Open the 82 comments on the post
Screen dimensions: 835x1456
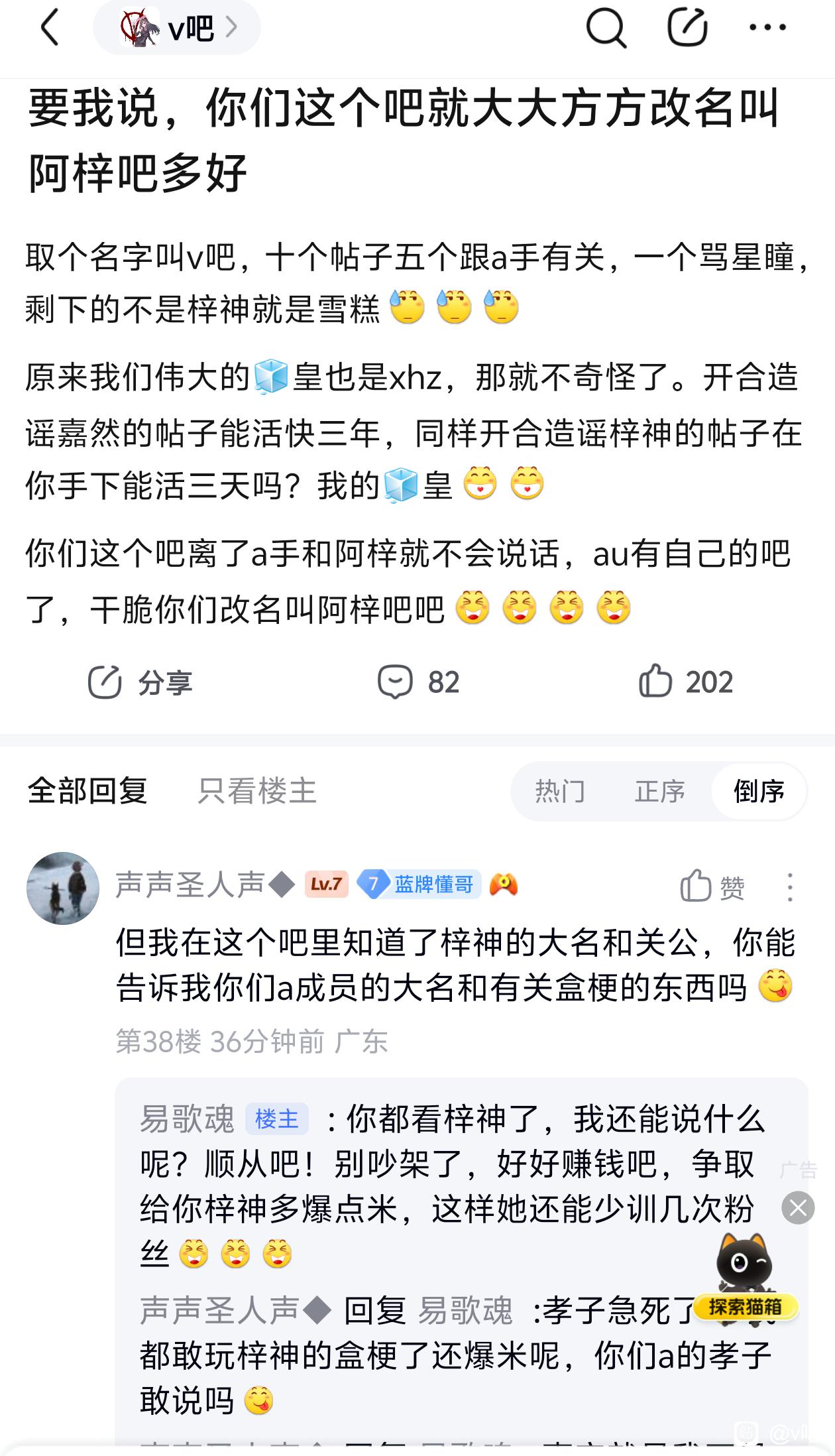[x=418, y=682]
